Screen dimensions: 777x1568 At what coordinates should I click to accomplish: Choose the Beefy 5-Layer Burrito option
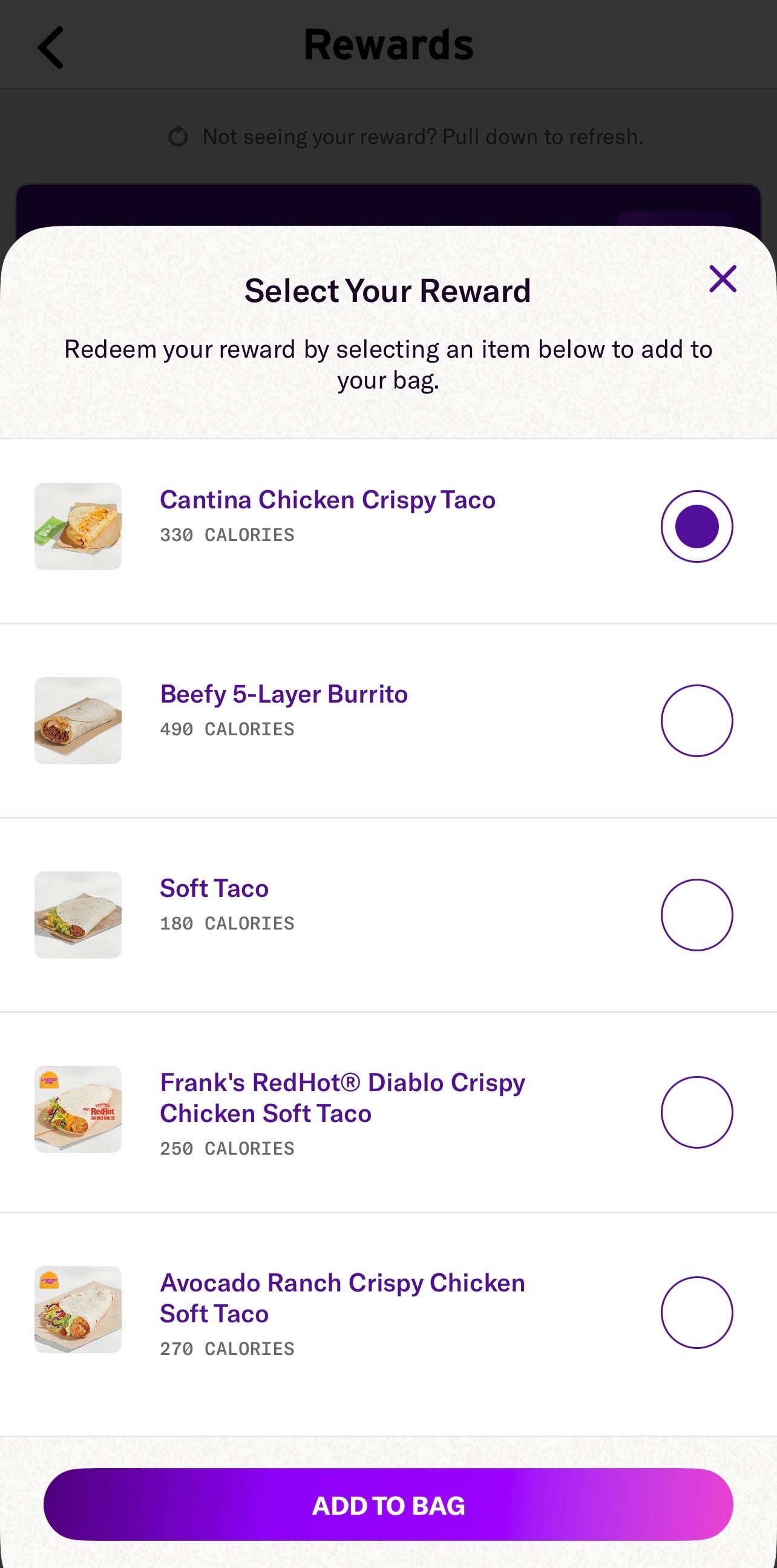click(x=696, y=721)
